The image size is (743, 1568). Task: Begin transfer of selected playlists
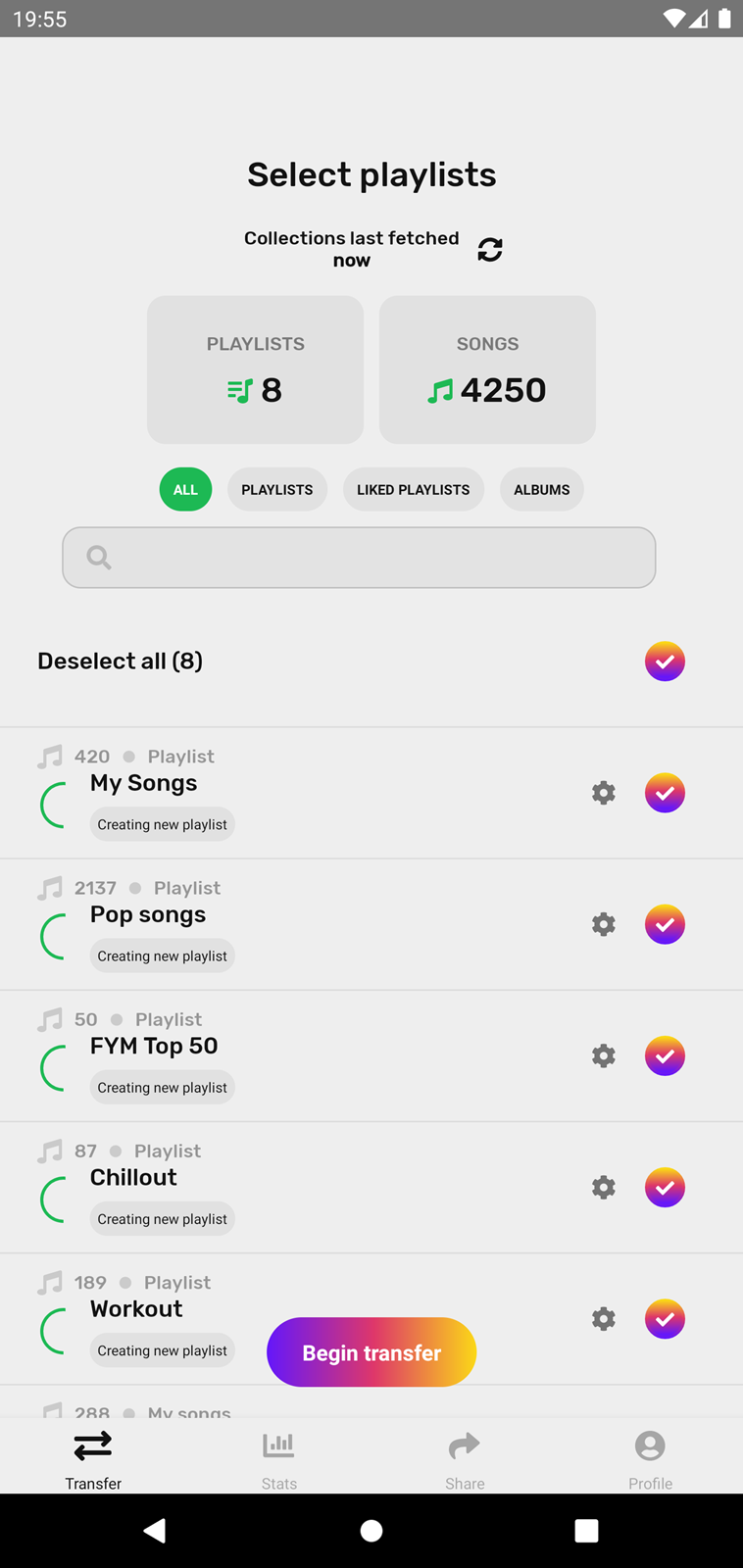click(x=371, y=1352)
